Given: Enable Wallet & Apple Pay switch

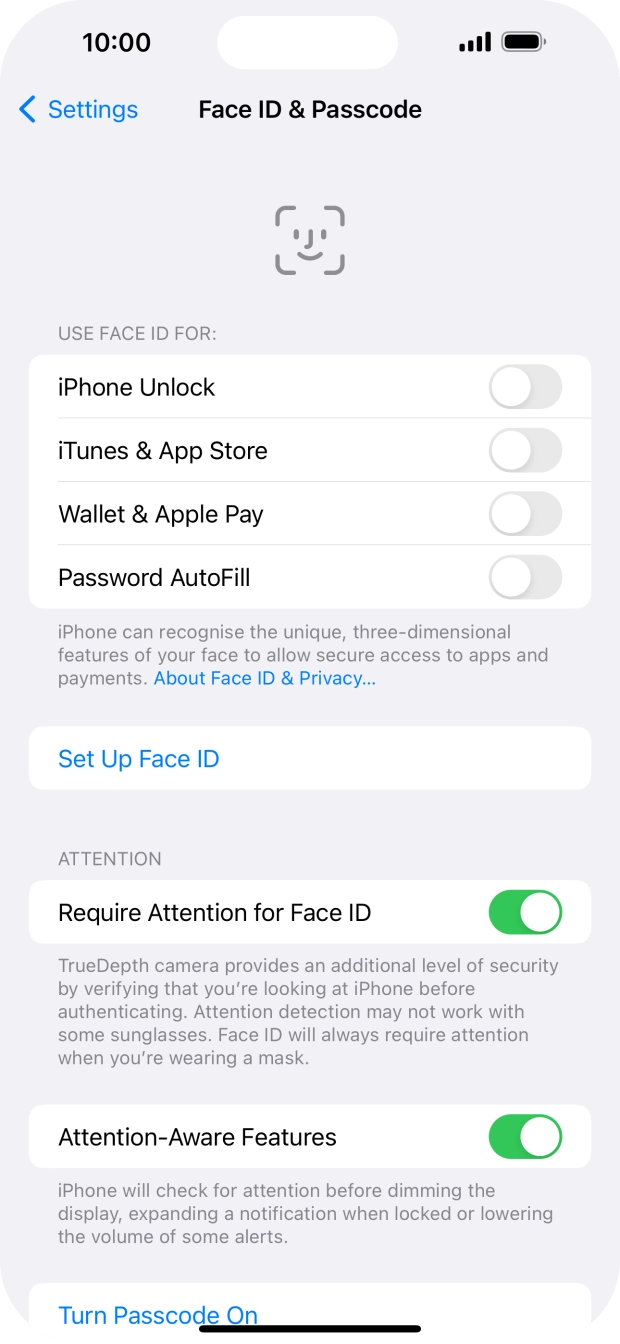Looking at the screenshot, I should coord(525,514).
